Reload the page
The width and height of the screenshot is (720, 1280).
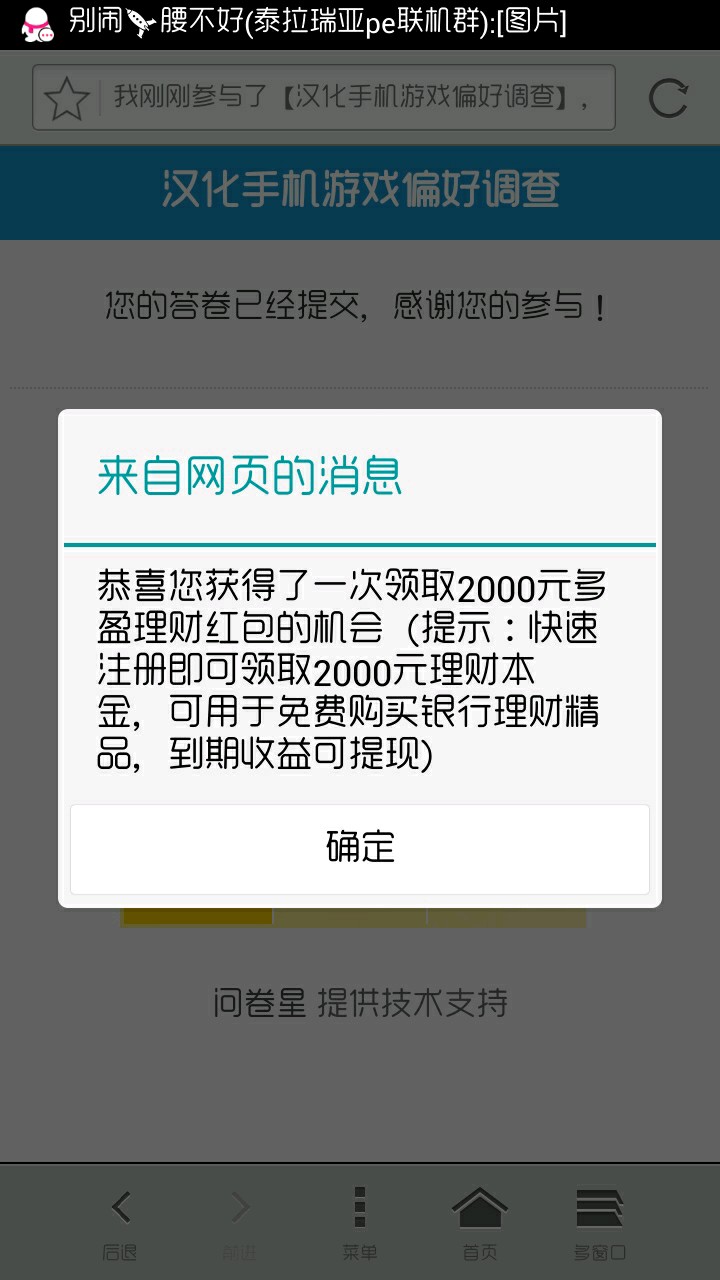668,98
